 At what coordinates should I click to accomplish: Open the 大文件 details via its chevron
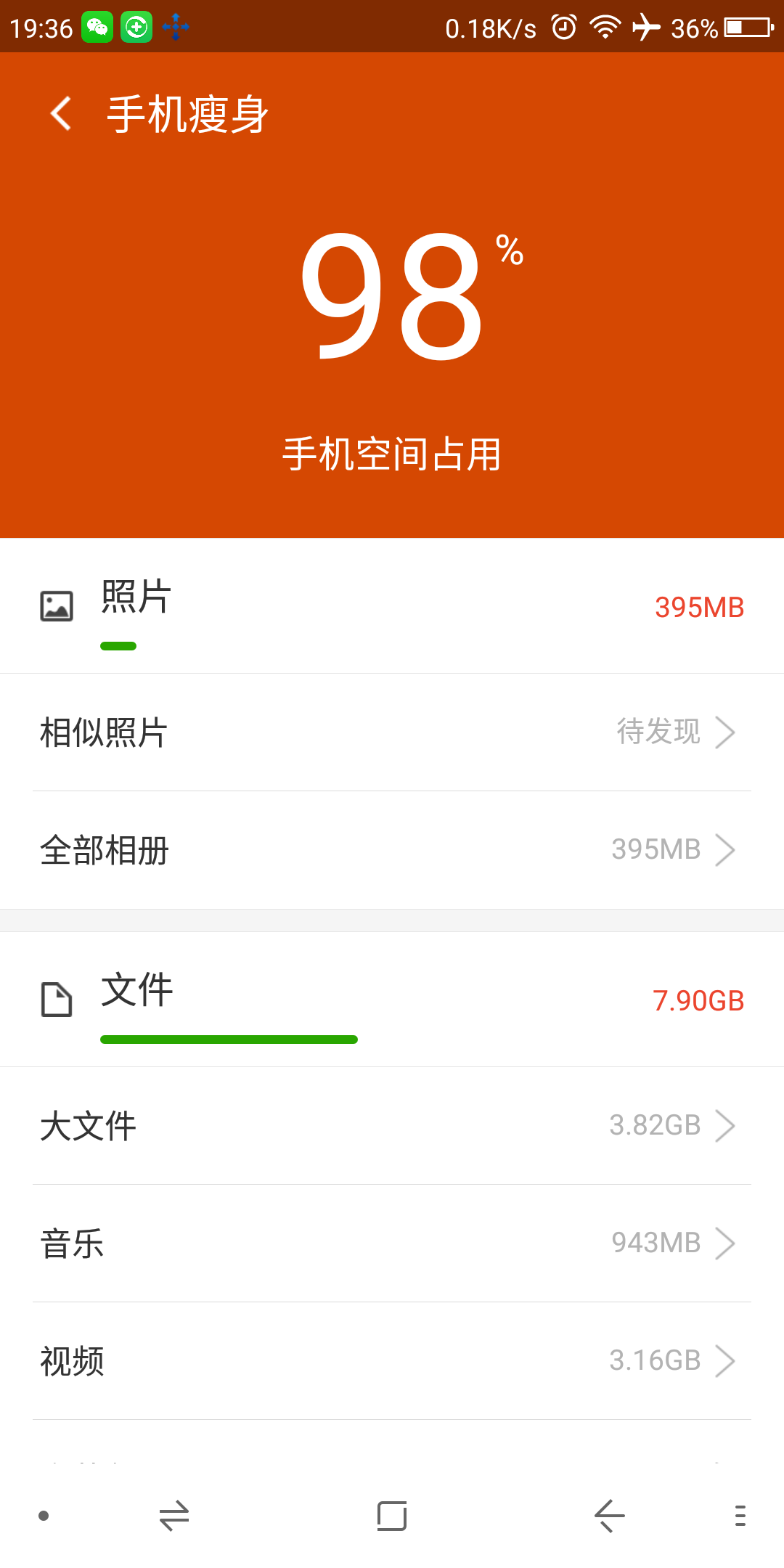(x=726, y=1126)
